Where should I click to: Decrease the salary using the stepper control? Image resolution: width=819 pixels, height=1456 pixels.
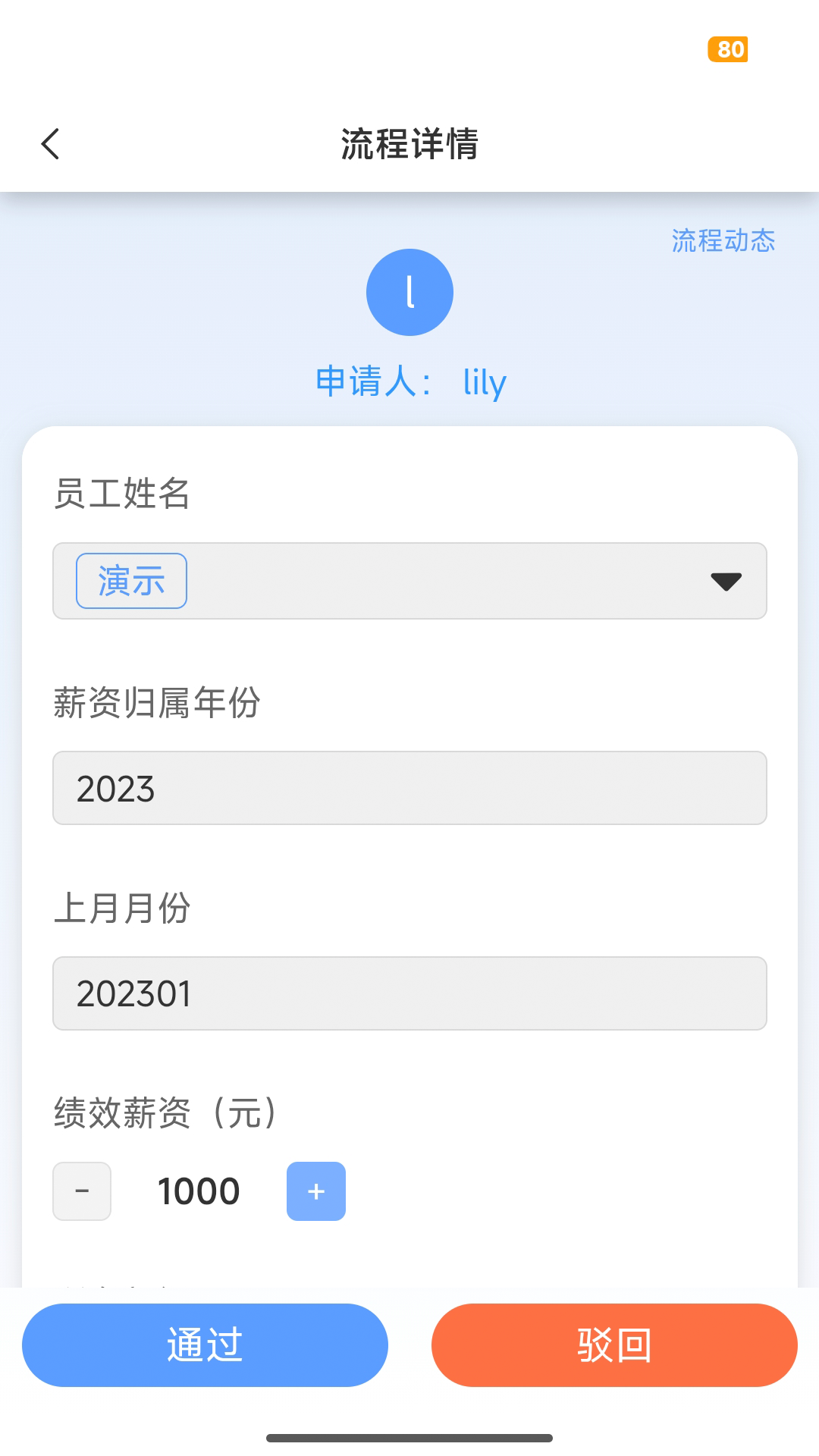pyautogui.click(x=82, y=1191)
